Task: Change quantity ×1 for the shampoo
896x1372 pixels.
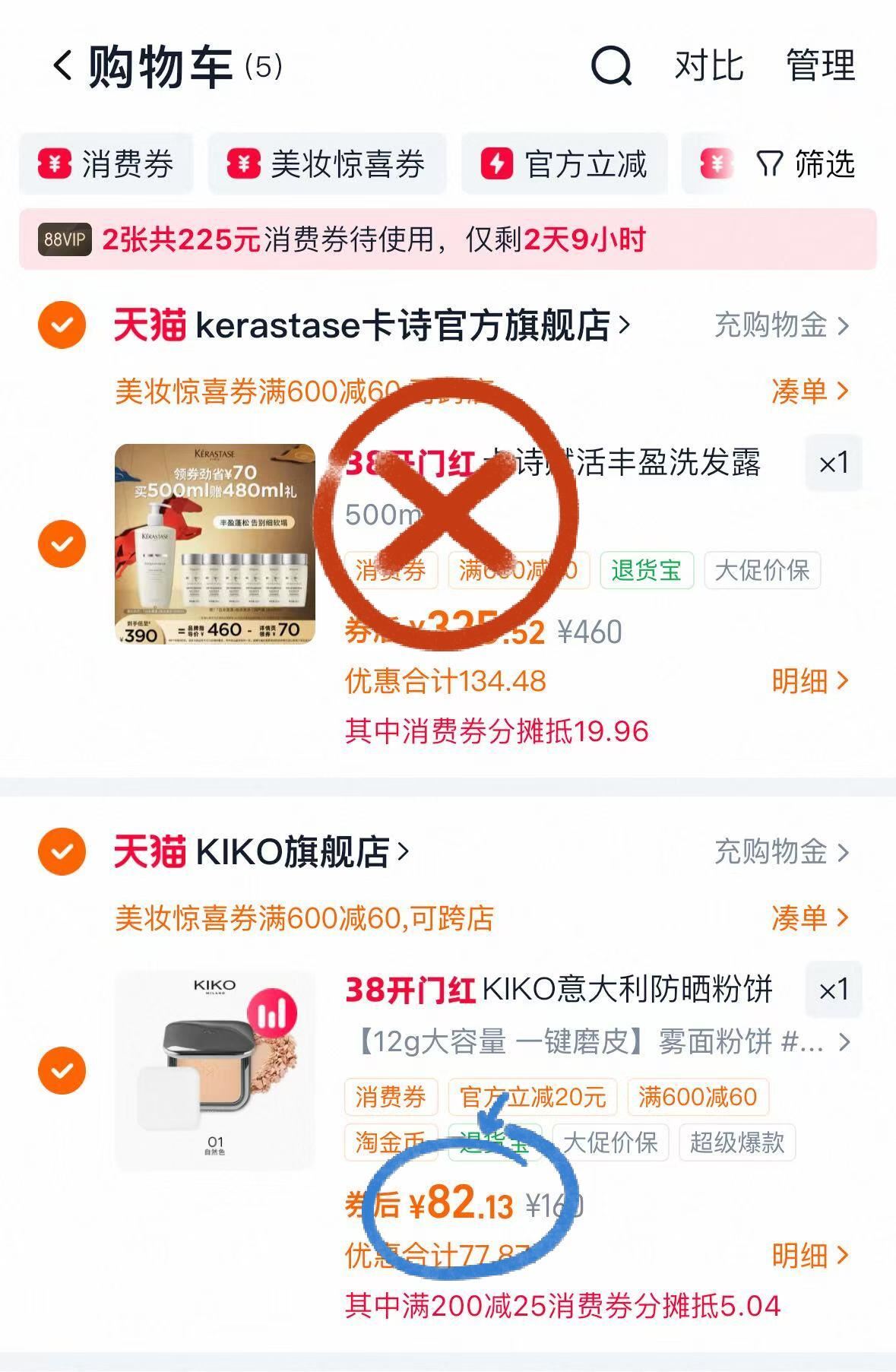Action: tap(833, 463)
